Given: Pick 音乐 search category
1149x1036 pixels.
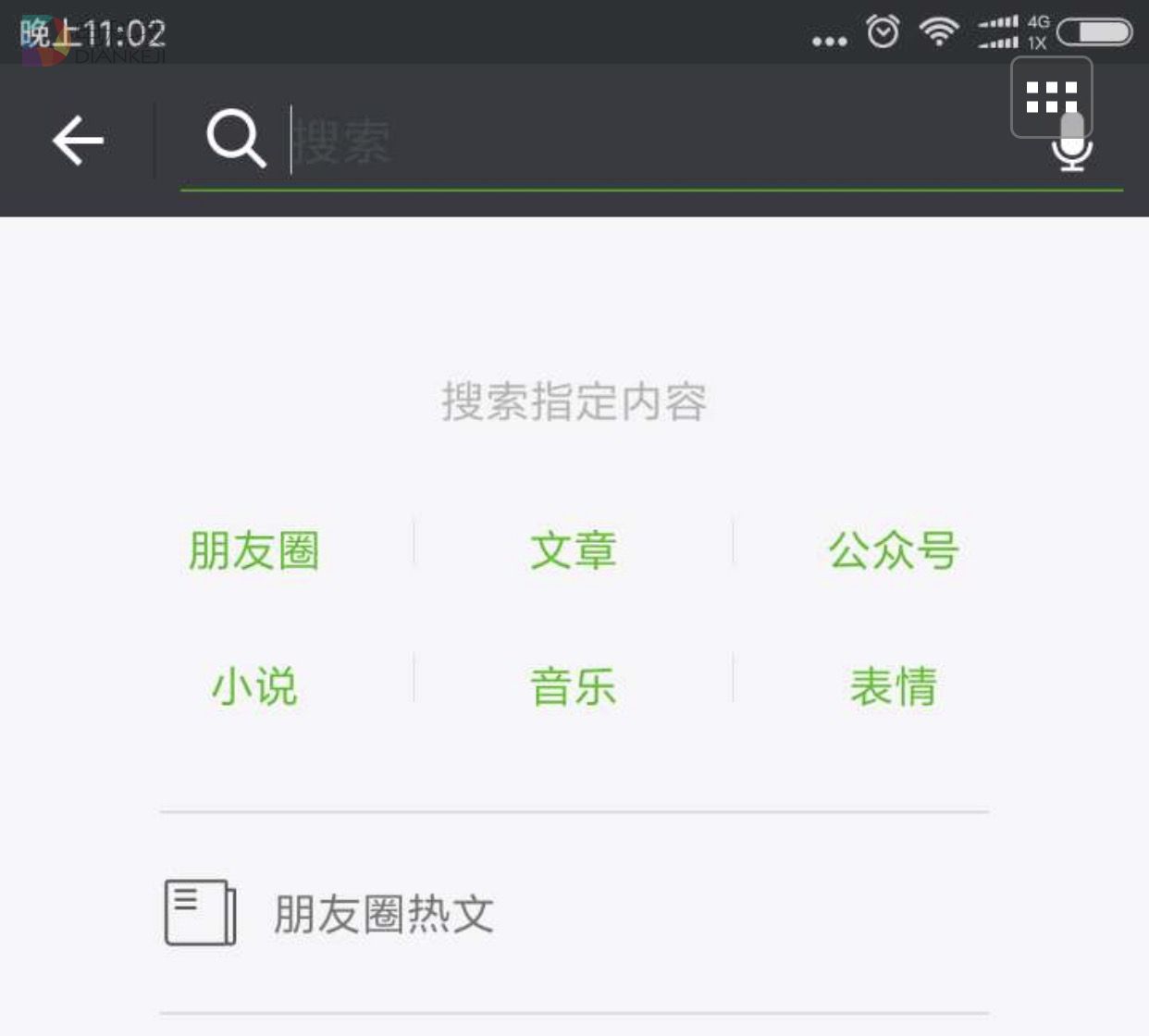Looking at the screenshot, I should pyautogui.click(x=574, y=686).
